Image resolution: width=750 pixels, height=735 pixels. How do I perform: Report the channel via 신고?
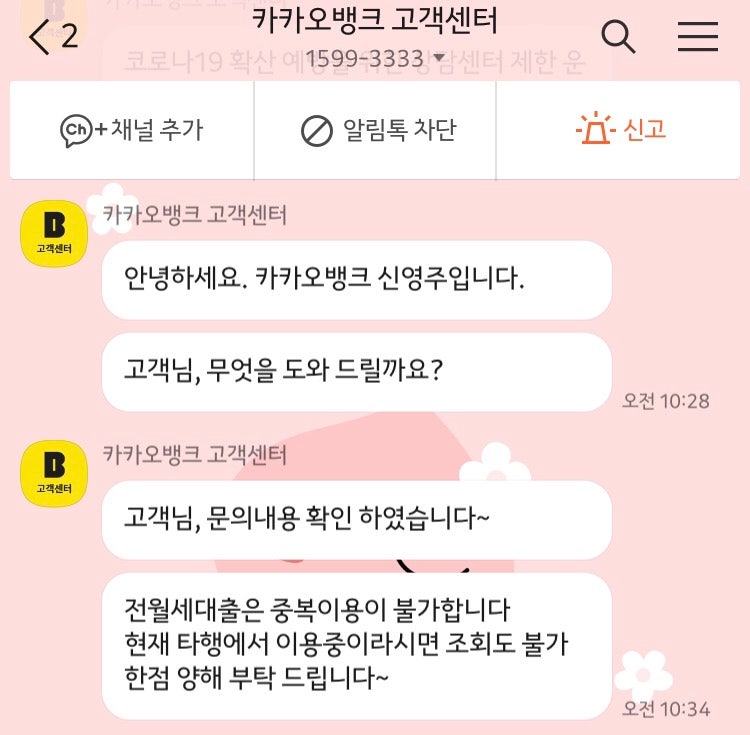(x=621, y=130)
